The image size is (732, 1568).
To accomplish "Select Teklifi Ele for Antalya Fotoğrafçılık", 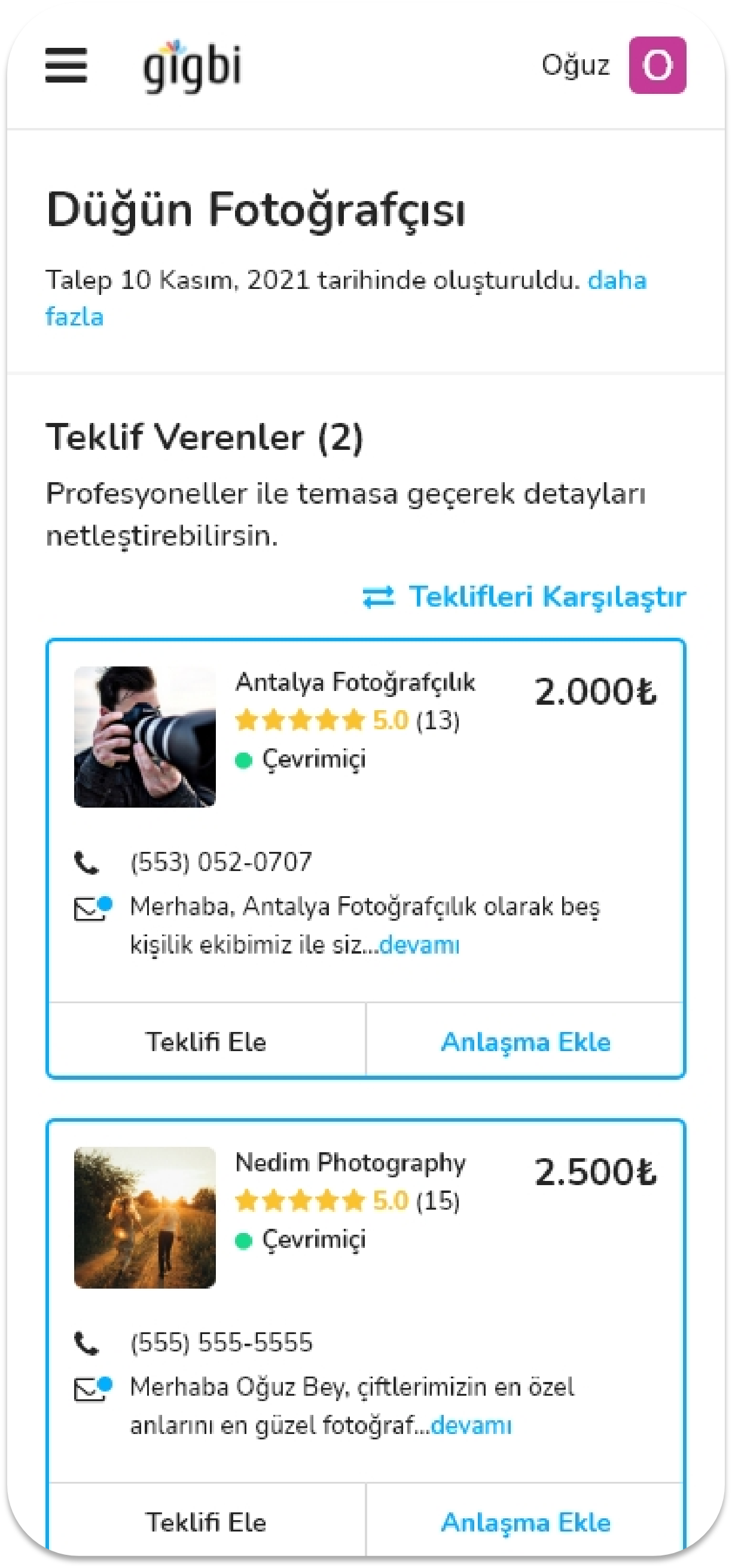I will coord(206,1042).
